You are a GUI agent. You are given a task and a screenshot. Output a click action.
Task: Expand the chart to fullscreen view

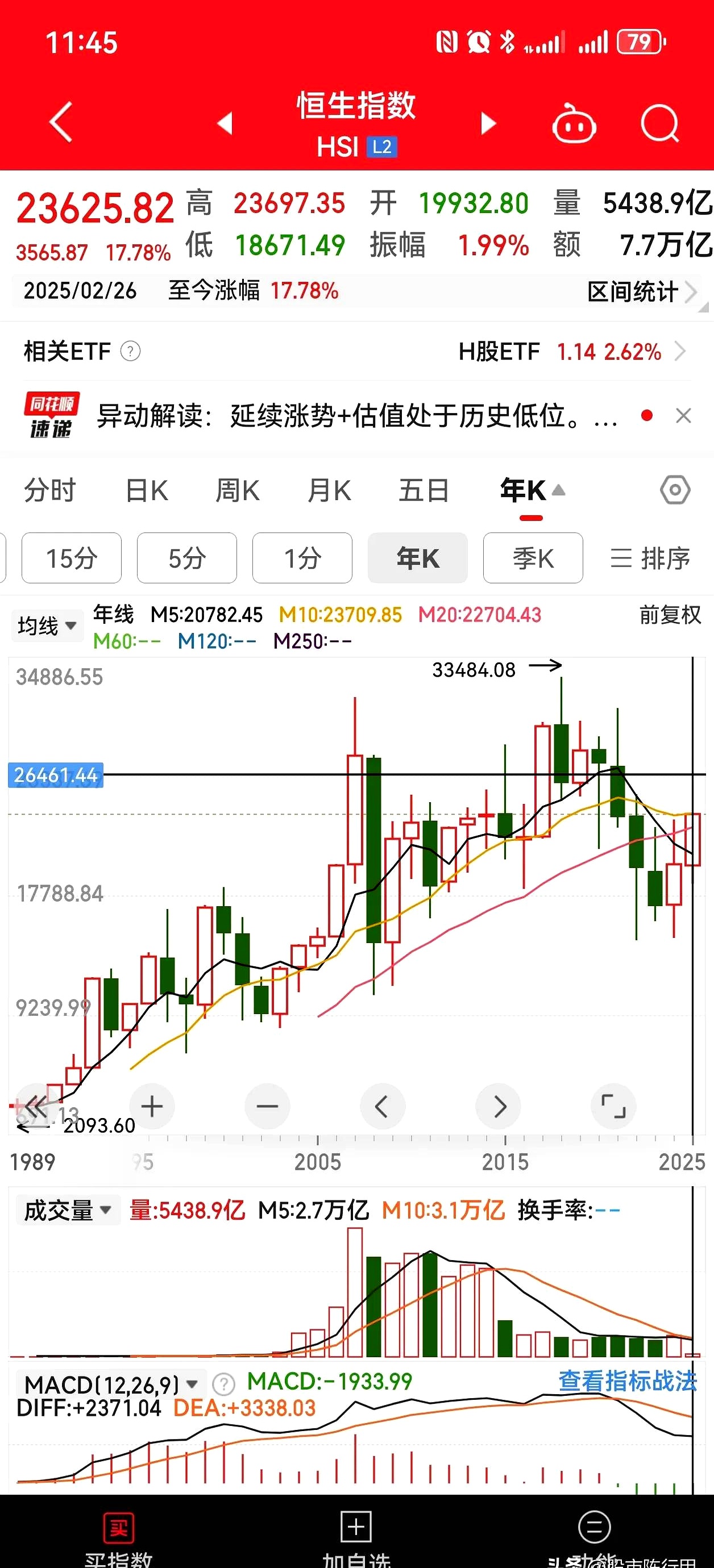(613, 1106)
